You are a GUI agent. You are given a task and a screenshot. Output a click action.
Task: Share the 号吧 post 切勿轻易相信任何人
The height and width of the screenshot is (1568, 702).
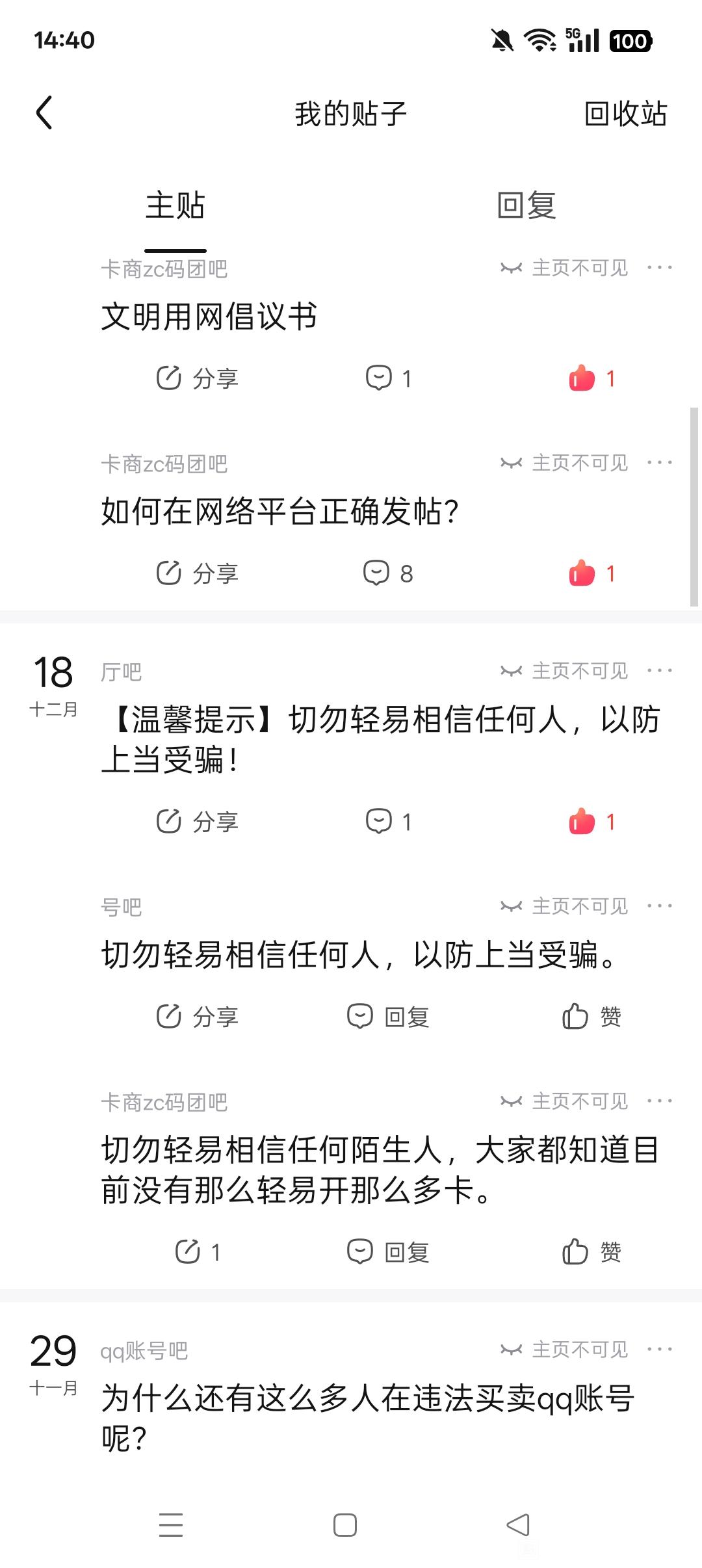198,1016
